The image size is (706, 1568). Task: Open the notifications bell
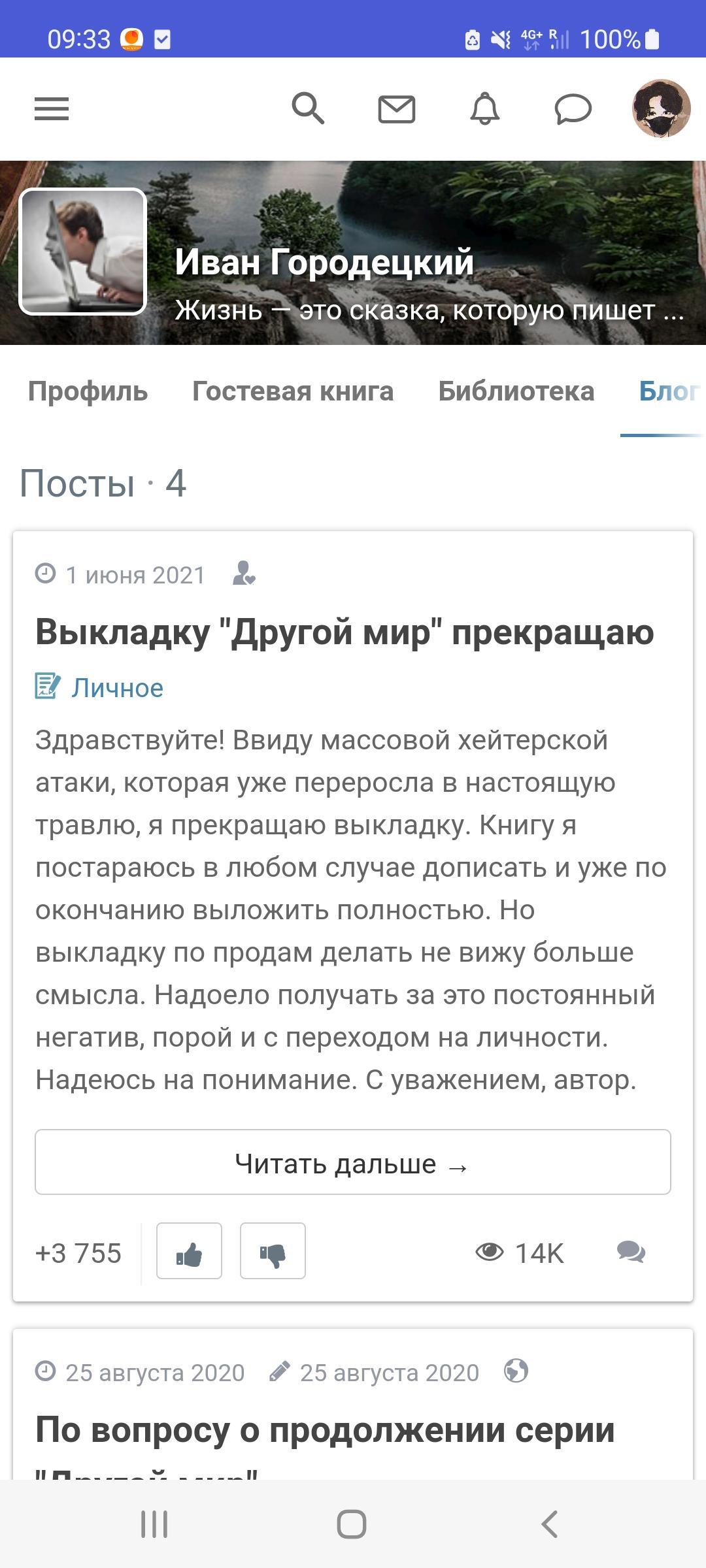click(x=485, y=108)
